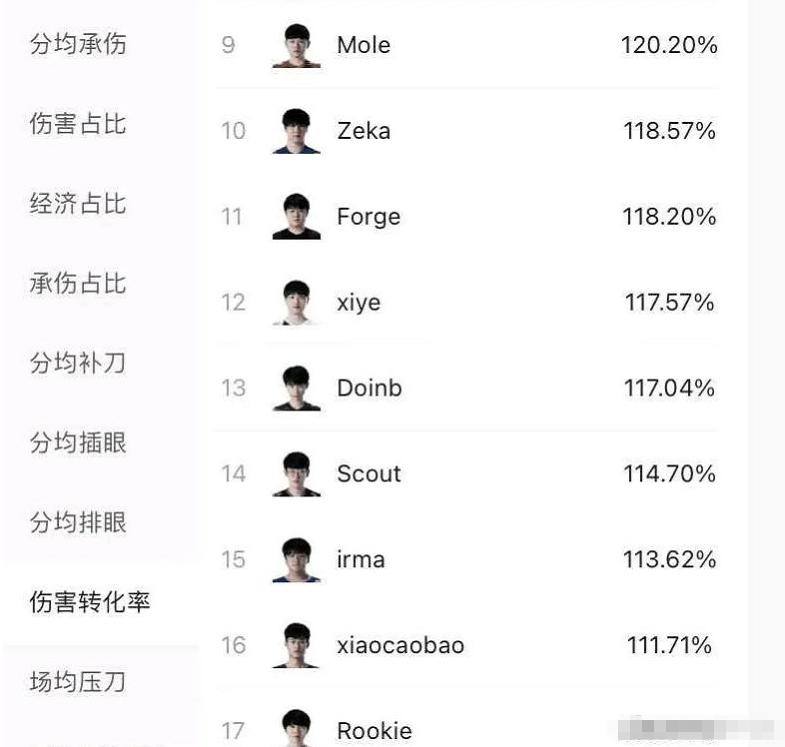
Task: Select player xiye in the list
Action: [x=359, y=302]
